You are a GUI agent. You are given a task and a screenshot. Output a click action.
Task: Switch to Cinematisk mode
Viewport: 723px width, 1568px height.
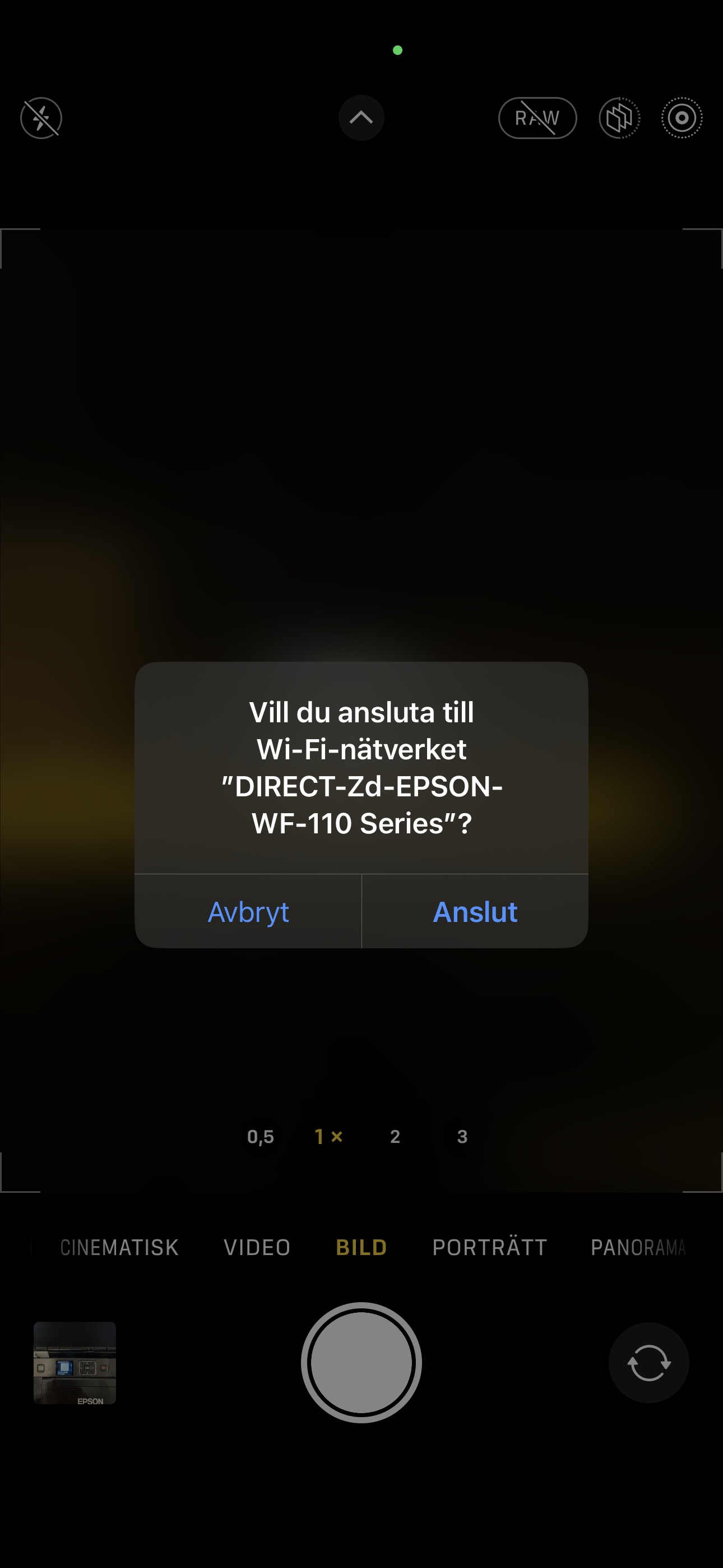119,1247
